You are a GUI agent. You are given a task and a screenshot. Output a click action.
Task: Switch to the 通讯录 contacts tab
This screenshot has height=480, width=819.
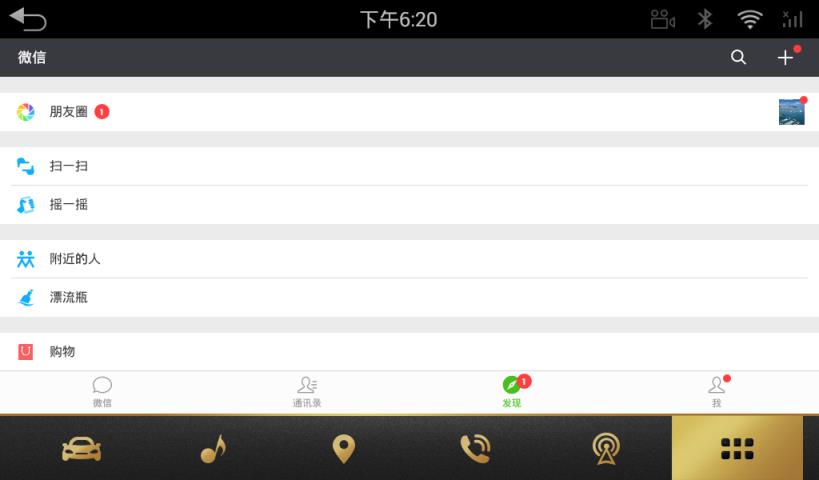tap(307, 392)
